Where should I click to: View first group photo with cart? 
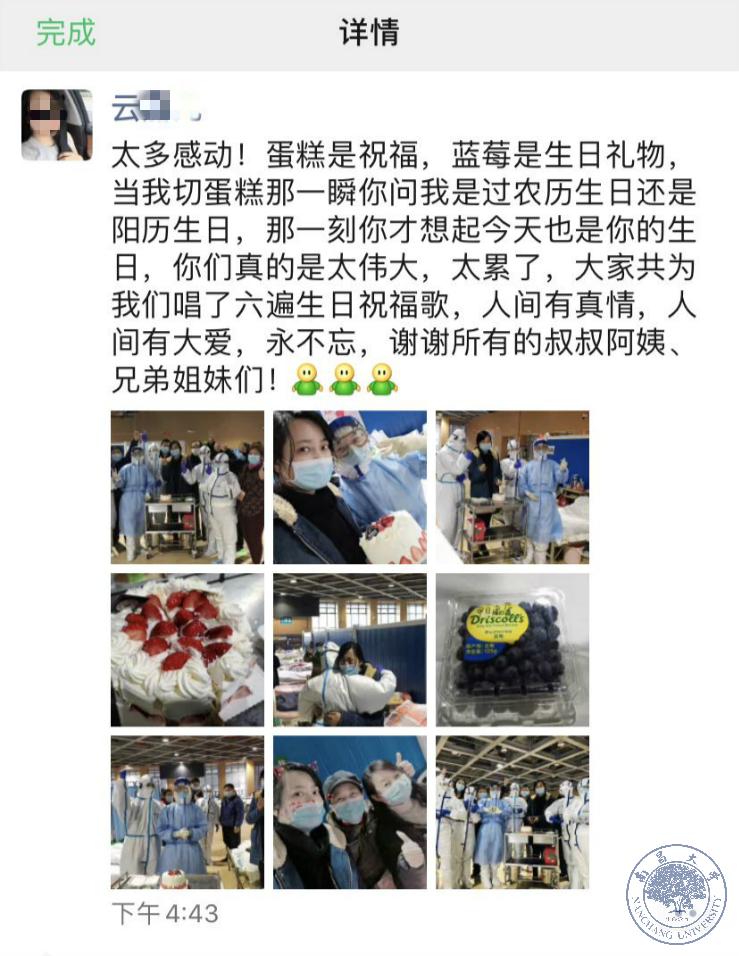(187, 487)
